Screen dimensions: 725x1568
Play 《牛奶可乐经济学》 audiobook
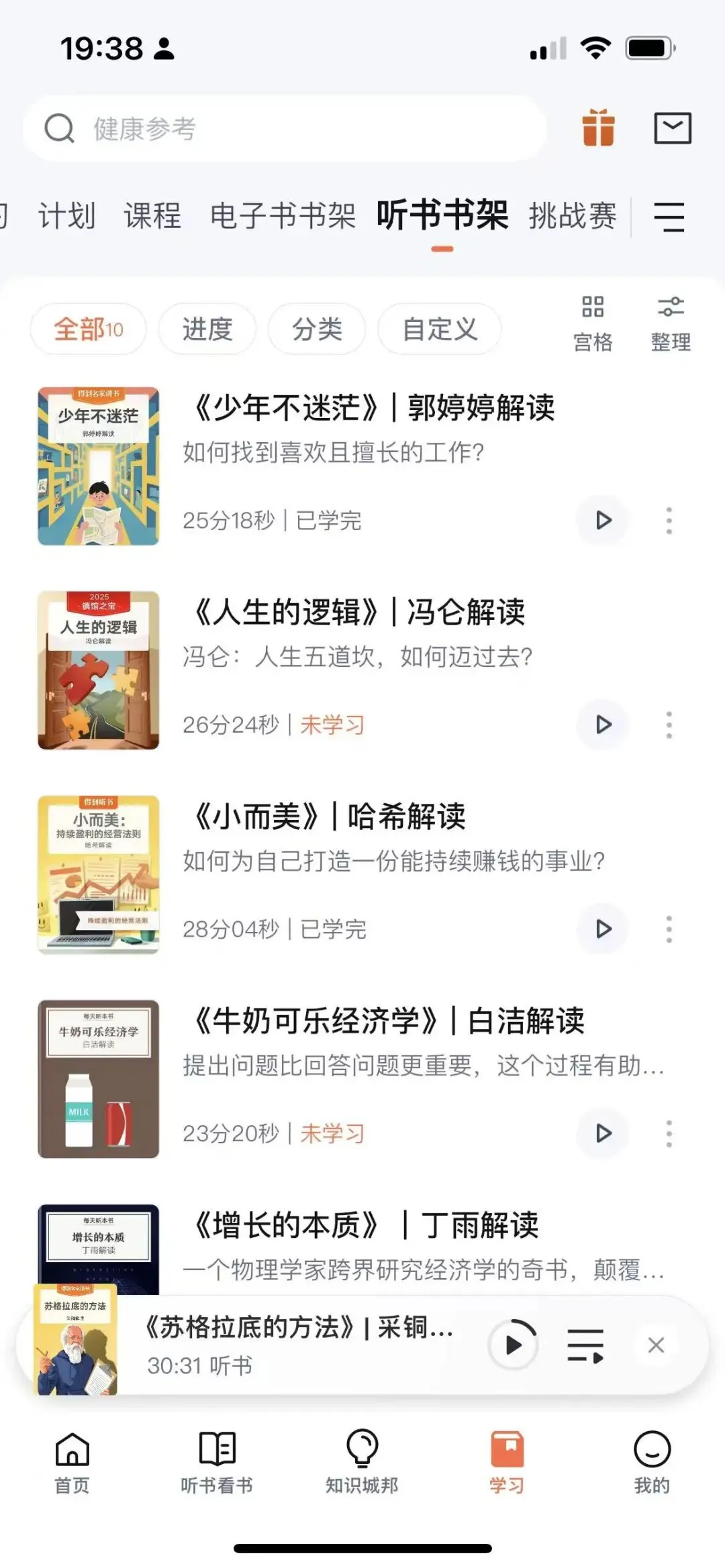[x=603, y=1133]
